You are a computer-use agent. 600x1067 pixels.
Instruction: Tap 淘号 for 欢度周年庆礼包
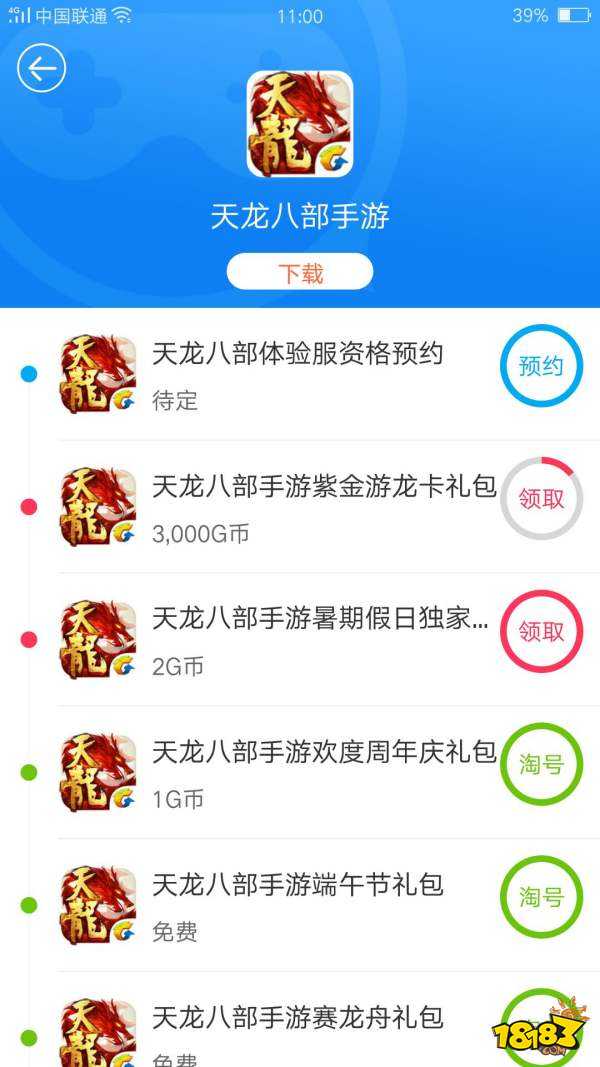coord(541,764)
